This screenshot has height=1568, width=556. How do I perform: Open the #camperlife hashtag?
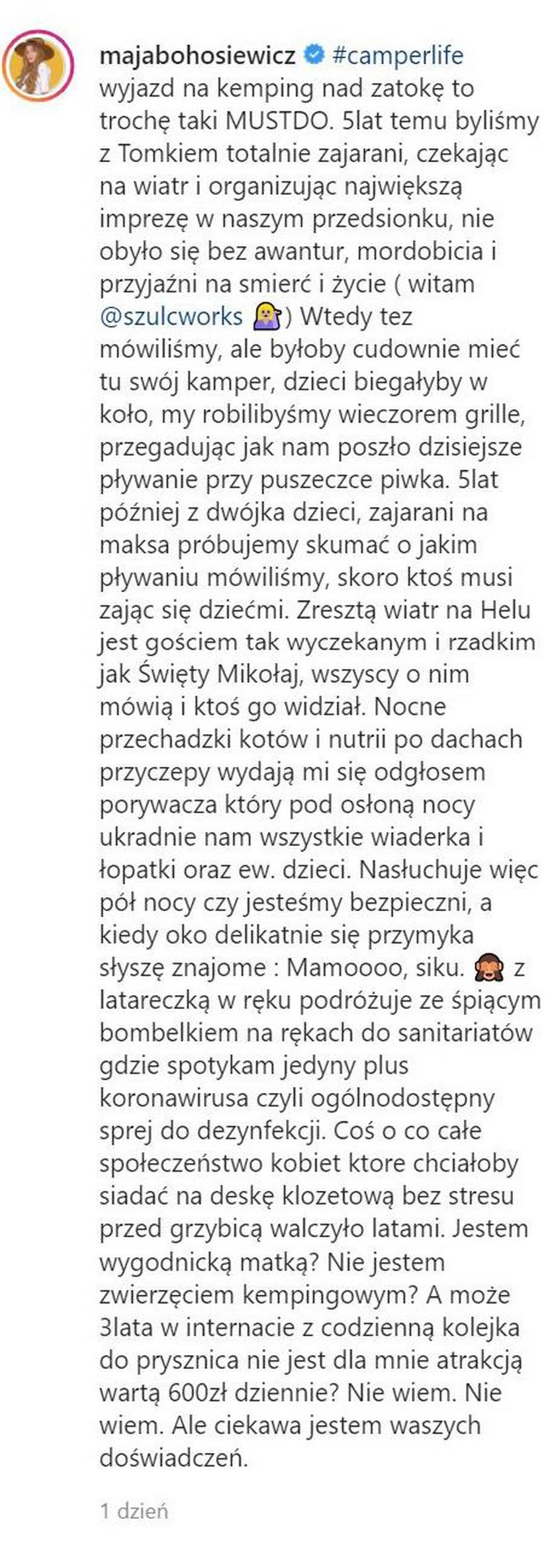pos(397,56)
